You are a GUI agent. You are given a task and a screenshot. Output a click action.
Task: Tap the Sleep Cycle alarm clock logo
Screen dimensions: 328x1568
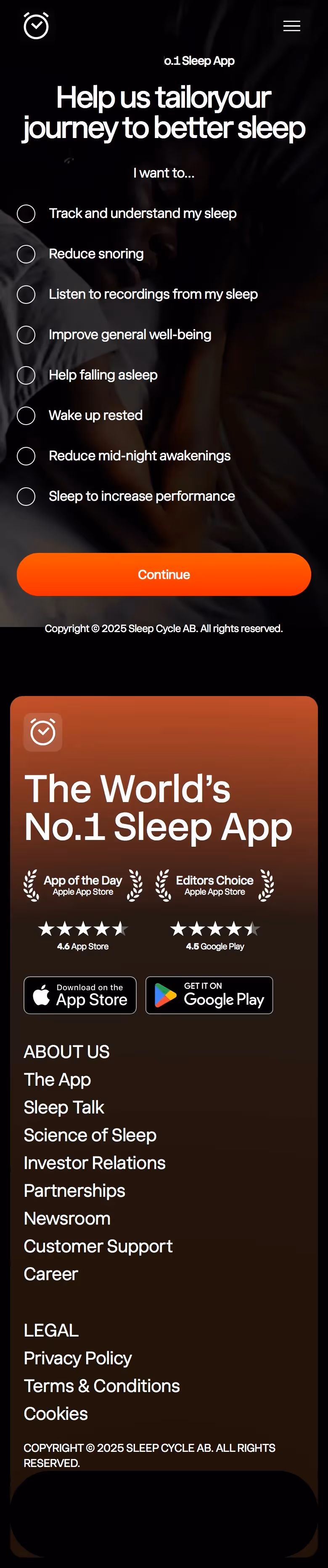tap(36, 26)
